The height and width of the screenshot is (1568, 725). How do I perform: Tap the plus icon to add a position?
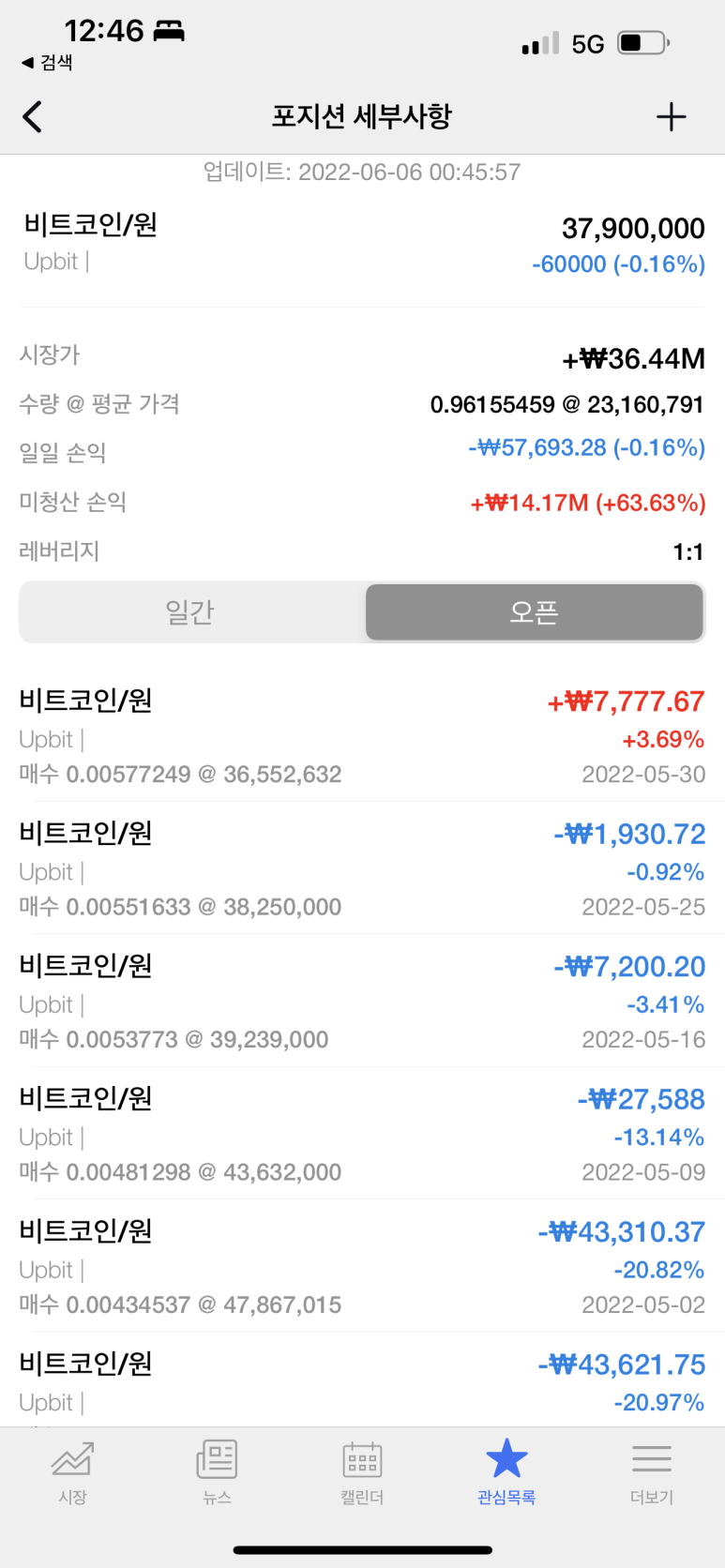(x=672, y=117)
